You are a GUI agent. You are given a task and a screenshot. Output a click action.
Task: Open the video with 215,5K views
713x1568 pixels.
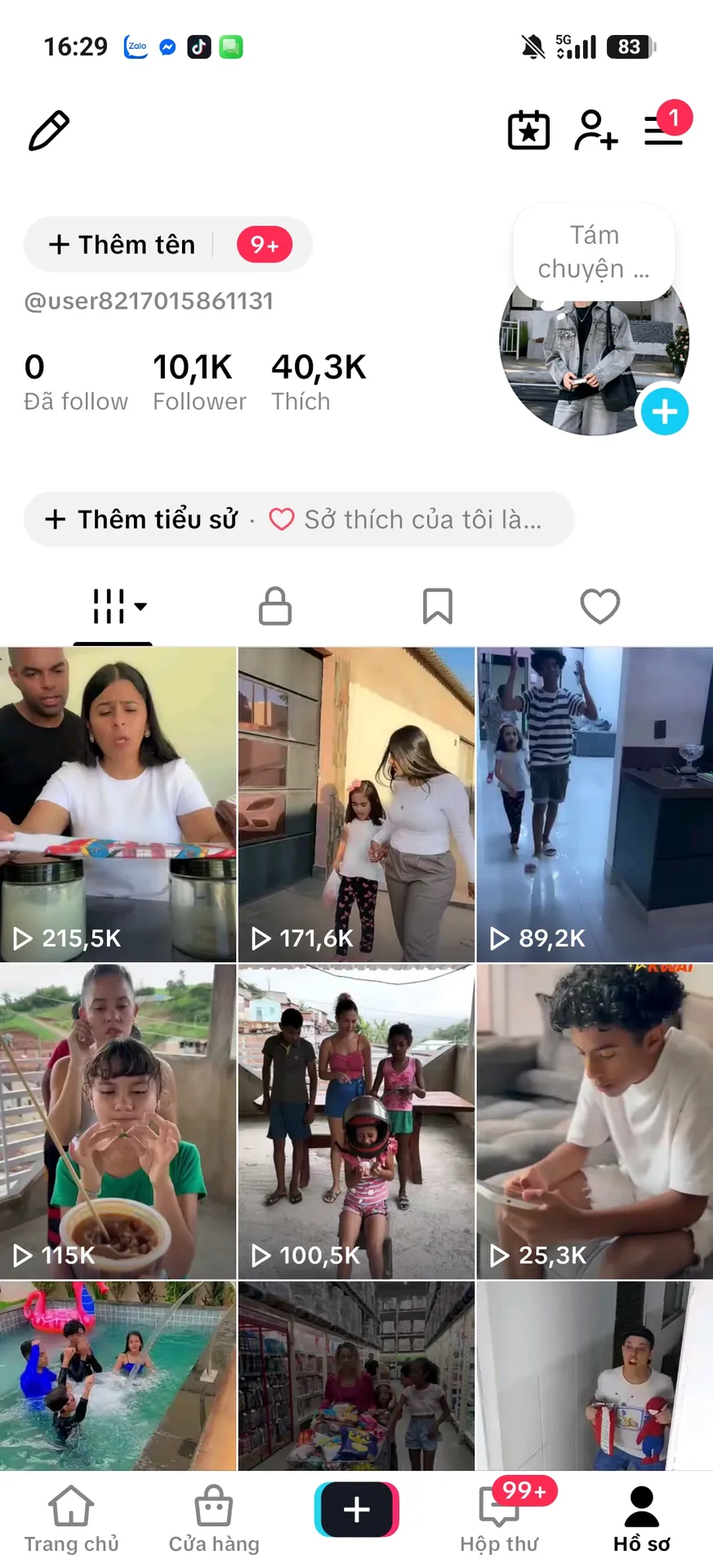(x=118, y=804)
